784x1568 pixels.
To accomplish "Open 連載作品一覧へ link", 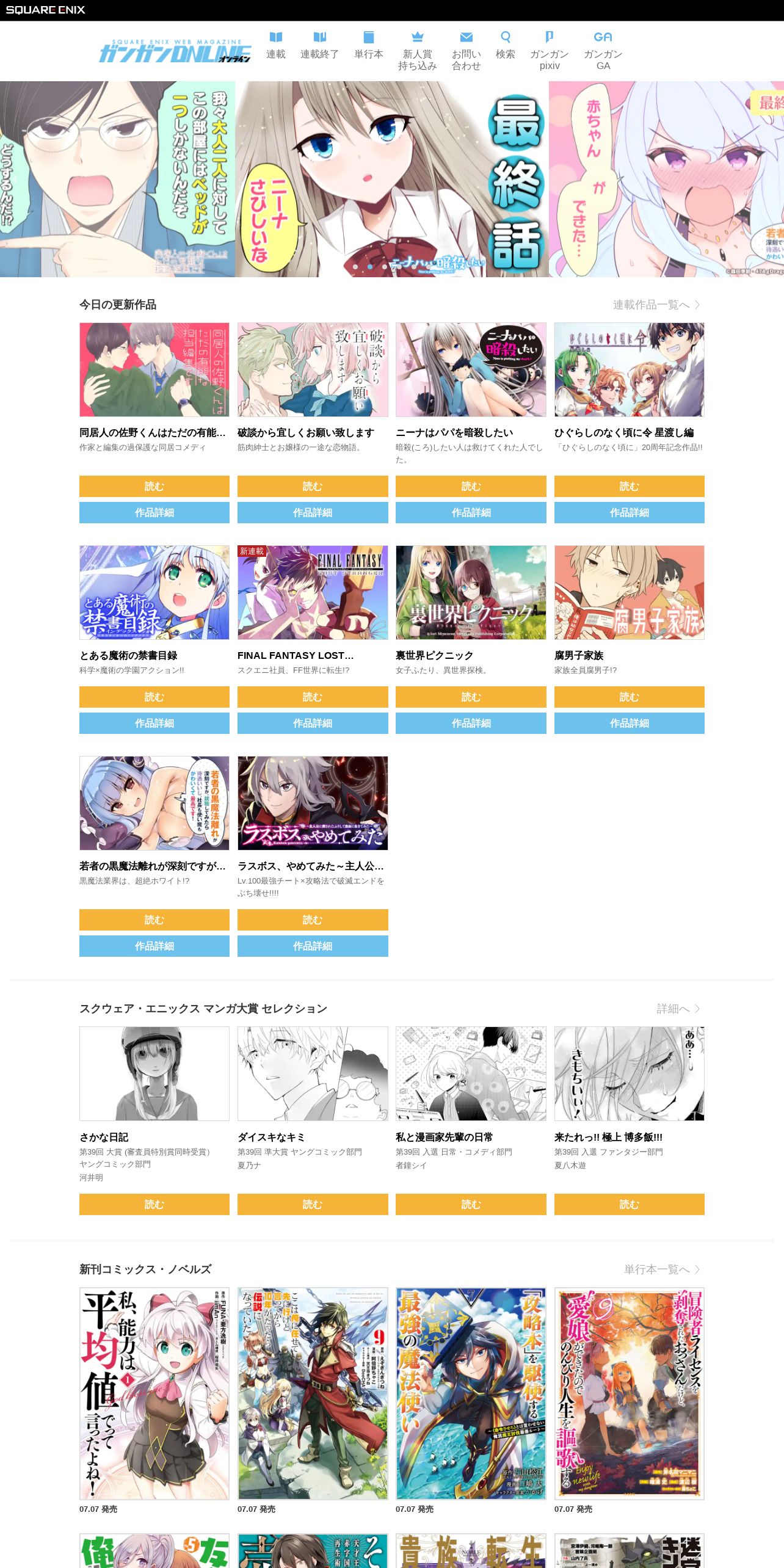I will click(656, 305).
